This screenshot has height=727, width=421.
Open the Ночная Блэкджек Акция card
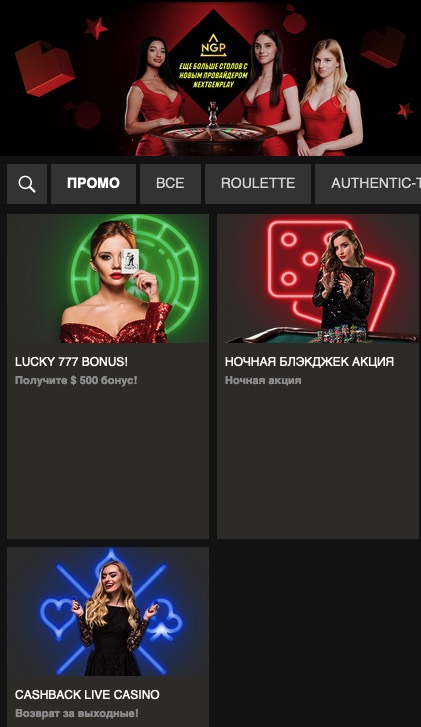tap(318, 376)
